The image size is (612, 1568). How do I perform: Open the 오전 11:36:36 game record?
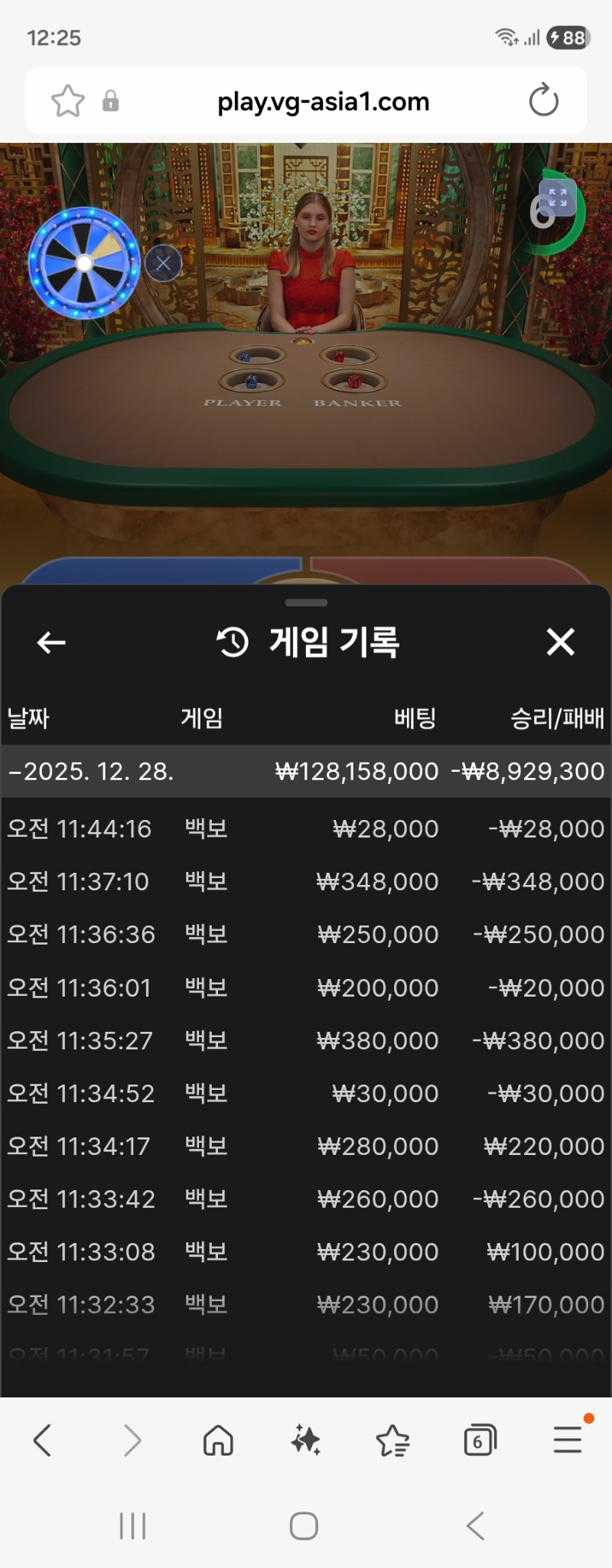(306, 934)
